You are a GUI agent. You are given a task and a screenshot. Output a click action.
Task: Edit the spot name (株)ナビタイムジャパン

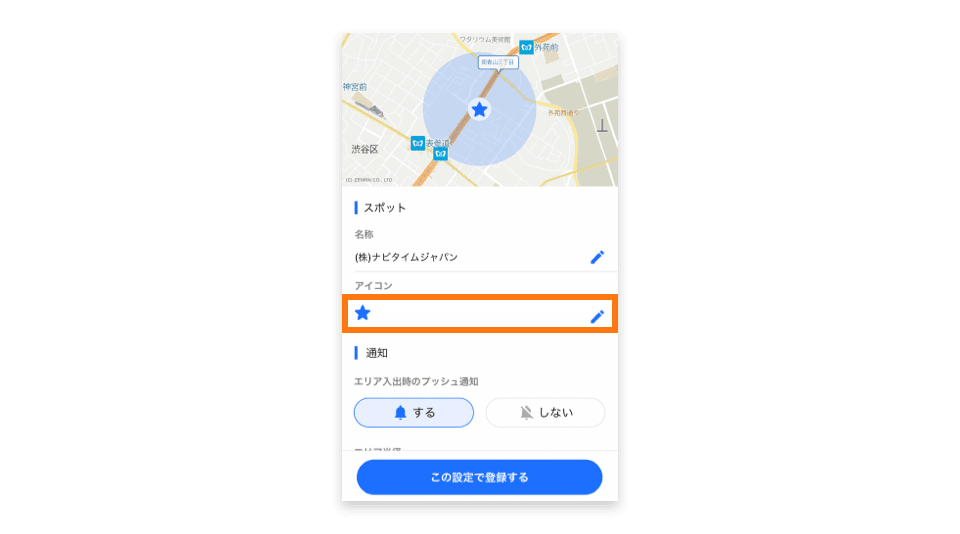point(597,257)
